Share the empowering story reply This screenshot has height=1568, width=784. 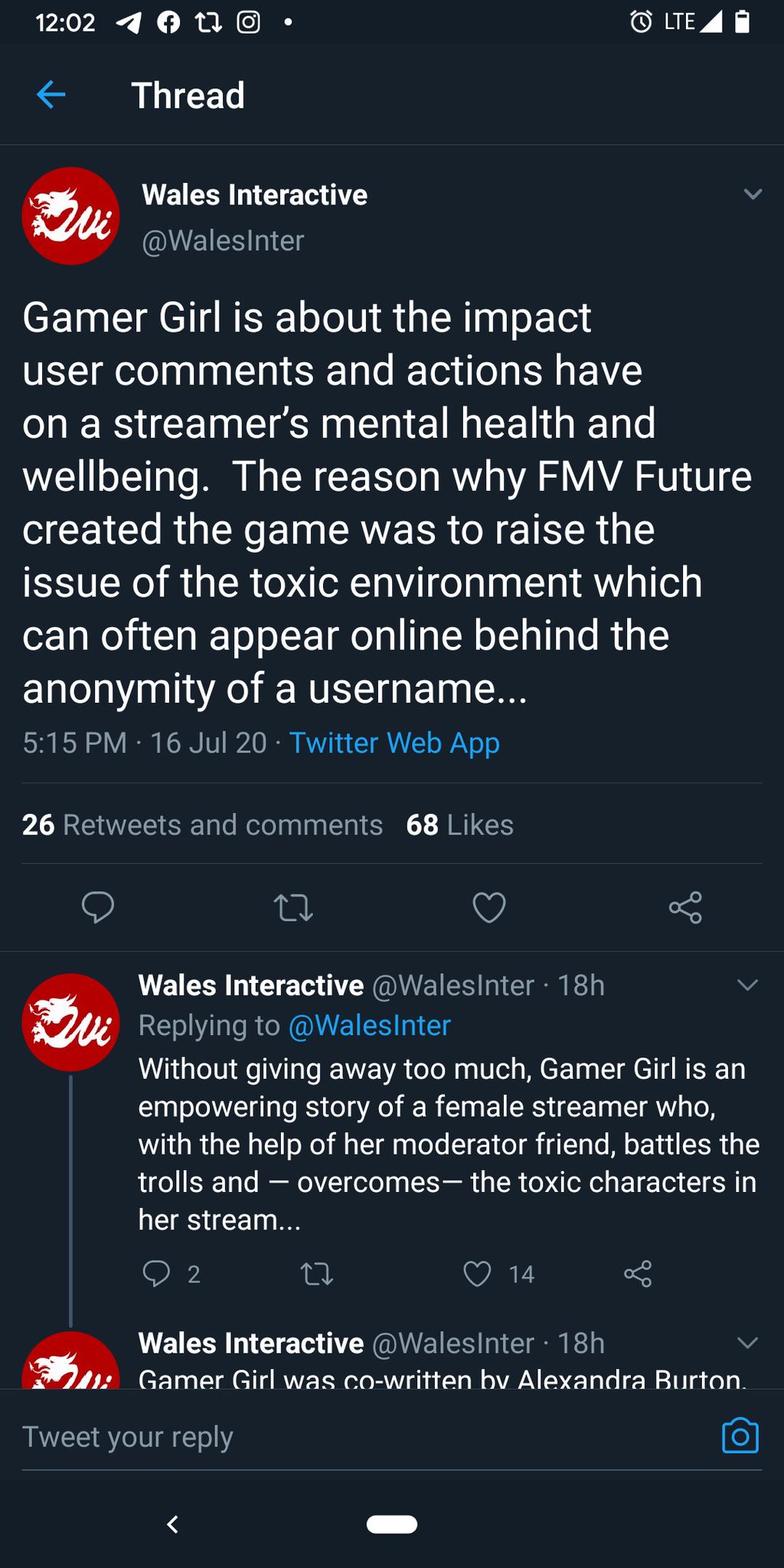[638, 1273]
